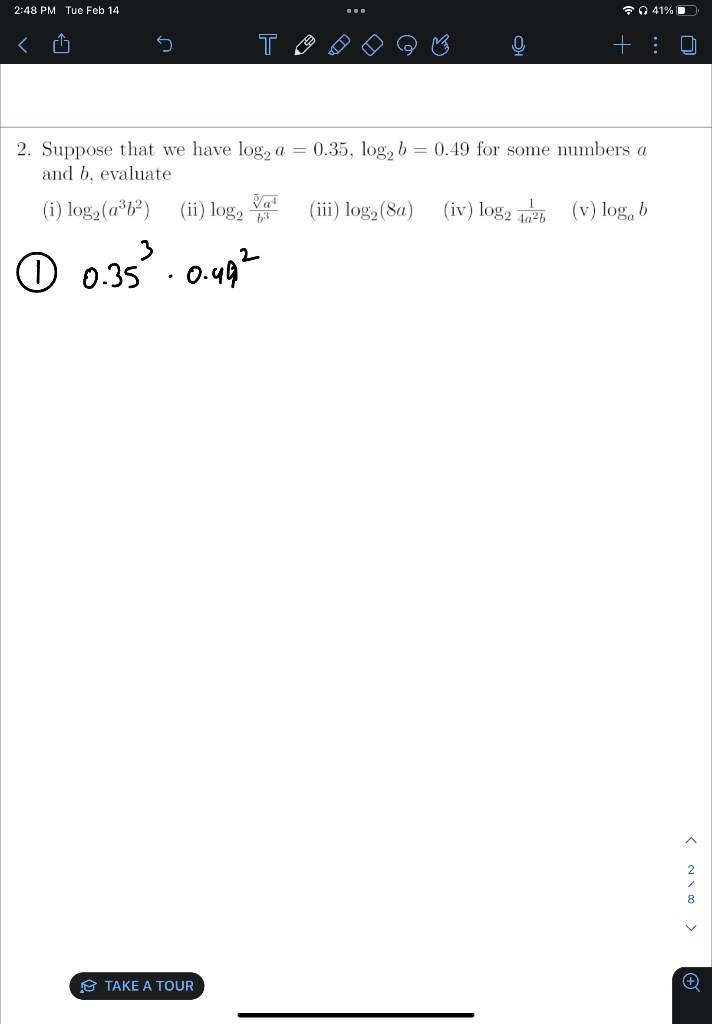Image resolution: width=712 pixels, height=1024 pixels.
Task: Select the text tool
Action: click(x=266, y=44)
